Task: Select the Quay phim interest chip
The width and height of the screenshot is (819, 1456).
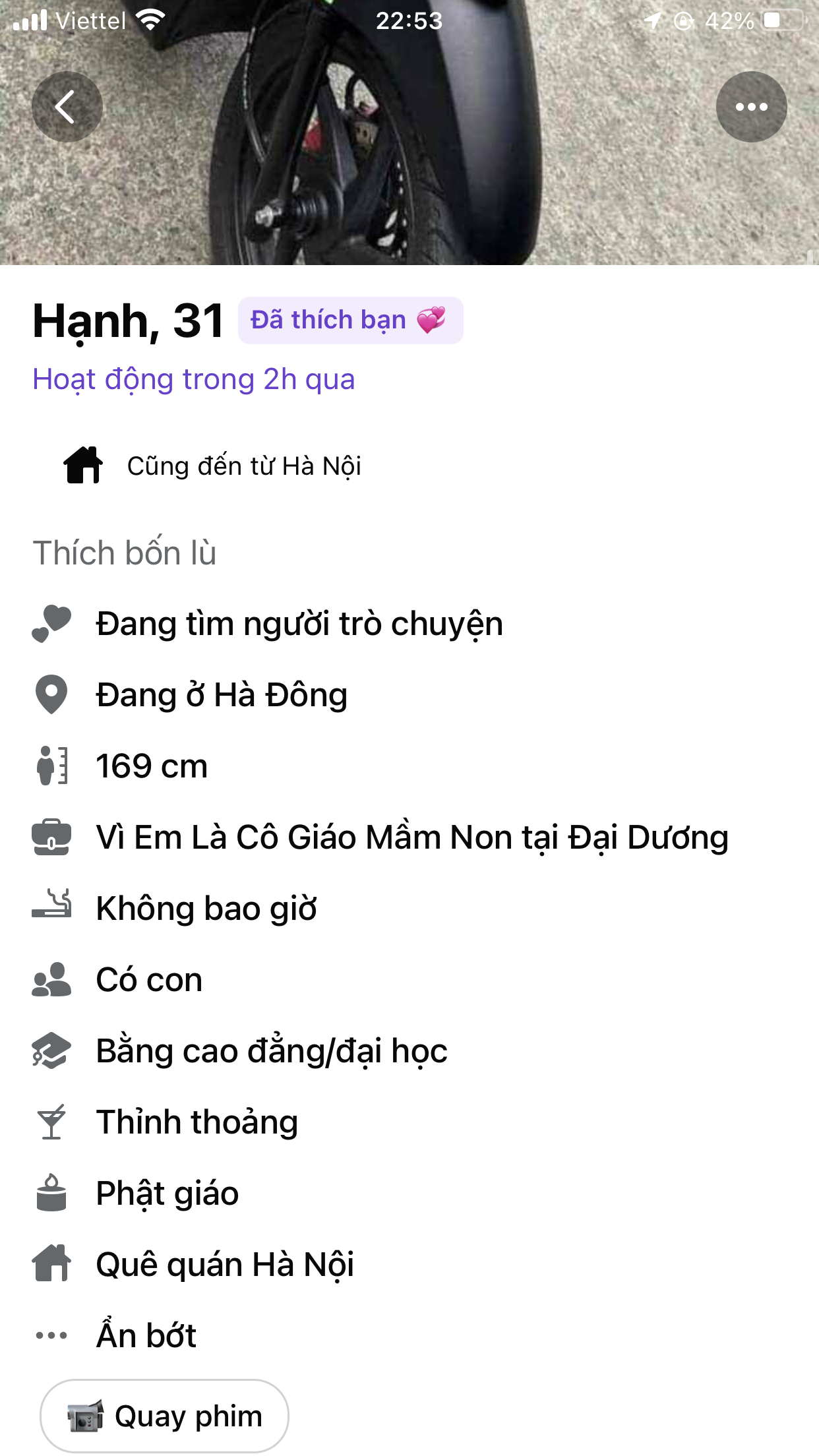Action: (x=165, y=1416)
